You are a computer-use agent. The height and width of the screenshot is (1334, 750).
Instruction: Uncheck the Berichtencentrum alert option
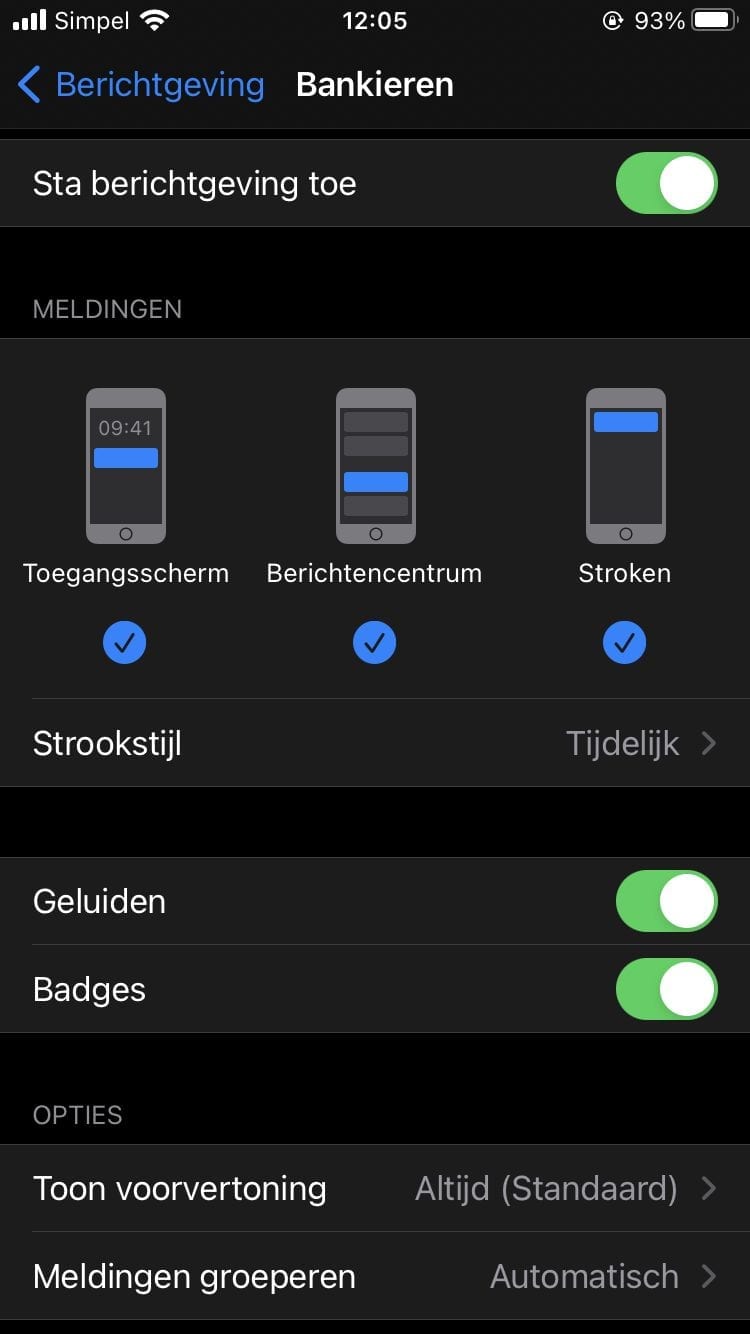tap(375, 644)
